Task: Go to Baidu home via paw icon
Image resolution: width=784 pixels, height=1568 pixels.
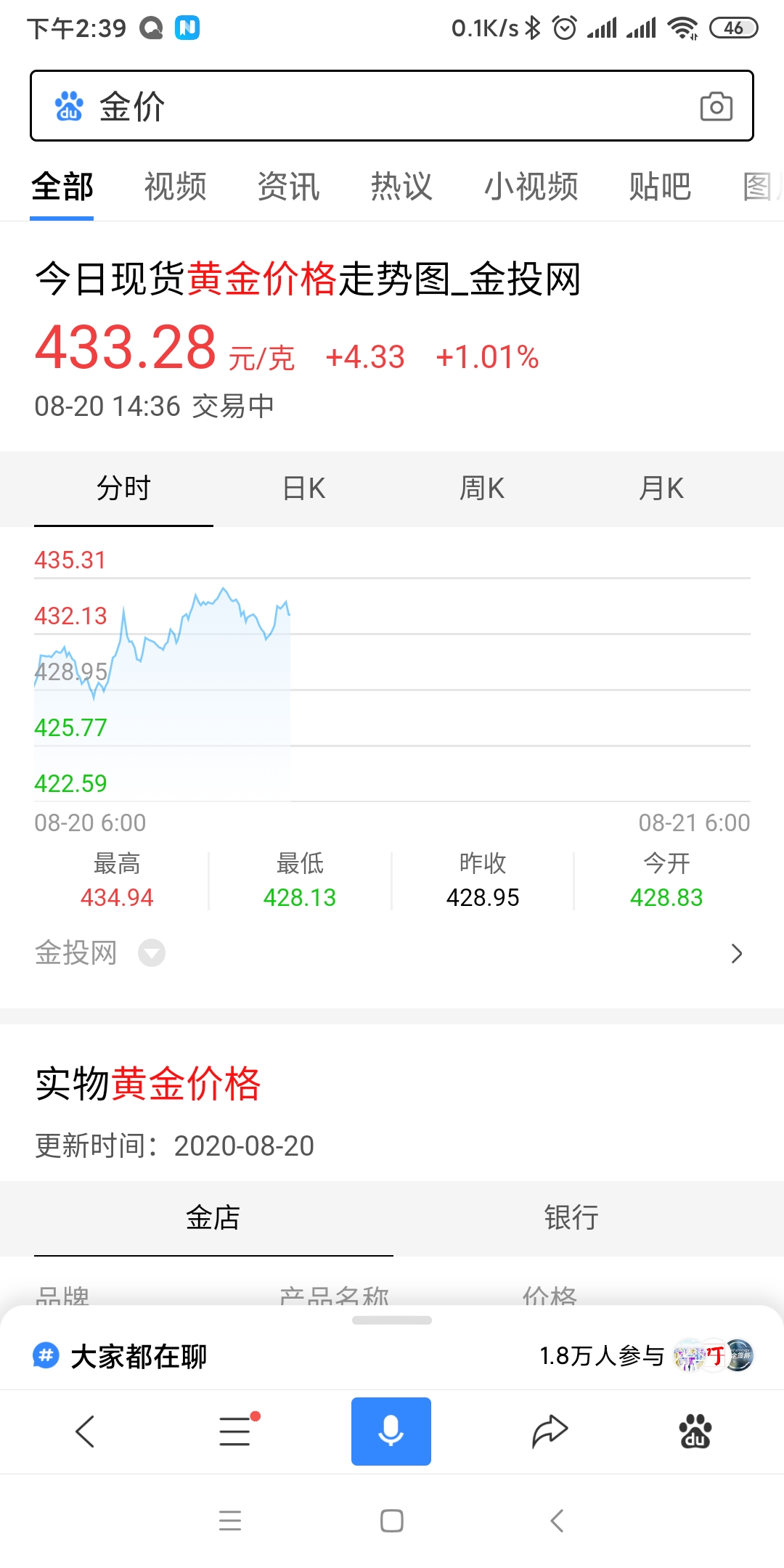Action: pyautogui.click(x=695, y=1432)
